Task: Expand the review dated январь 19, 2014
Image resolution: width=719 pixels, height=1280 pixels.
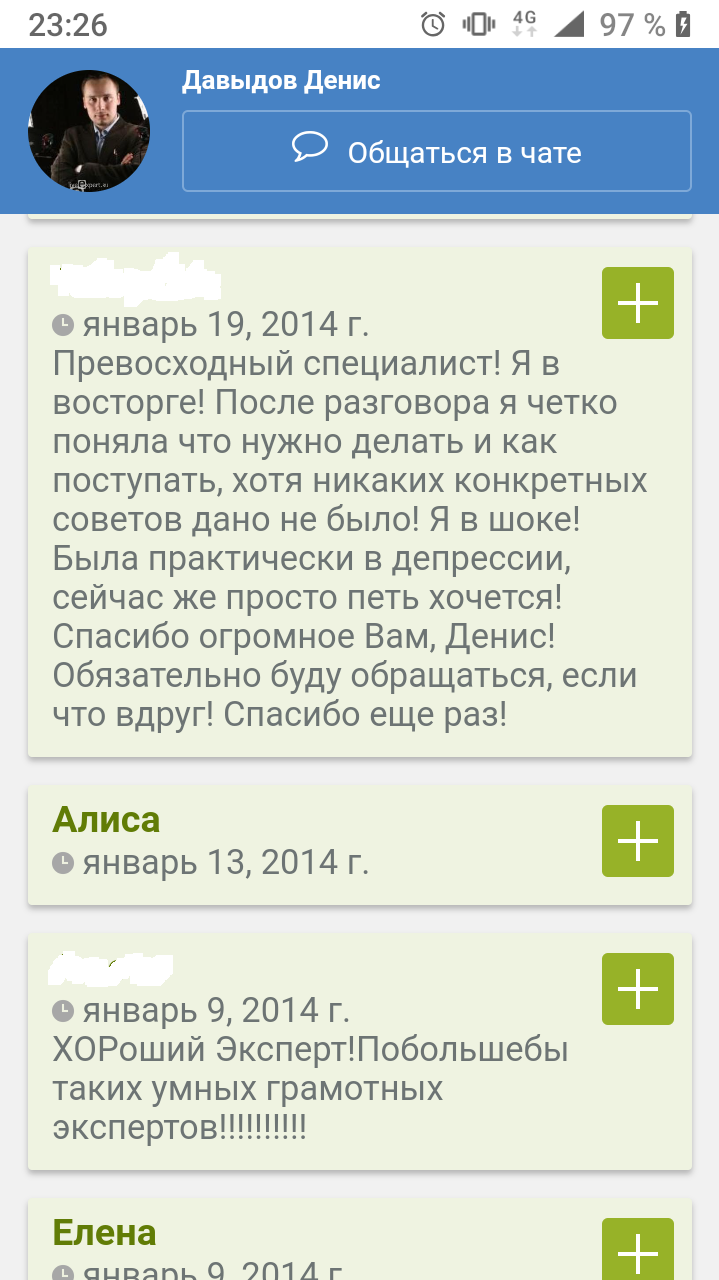Action: point(637,303)
